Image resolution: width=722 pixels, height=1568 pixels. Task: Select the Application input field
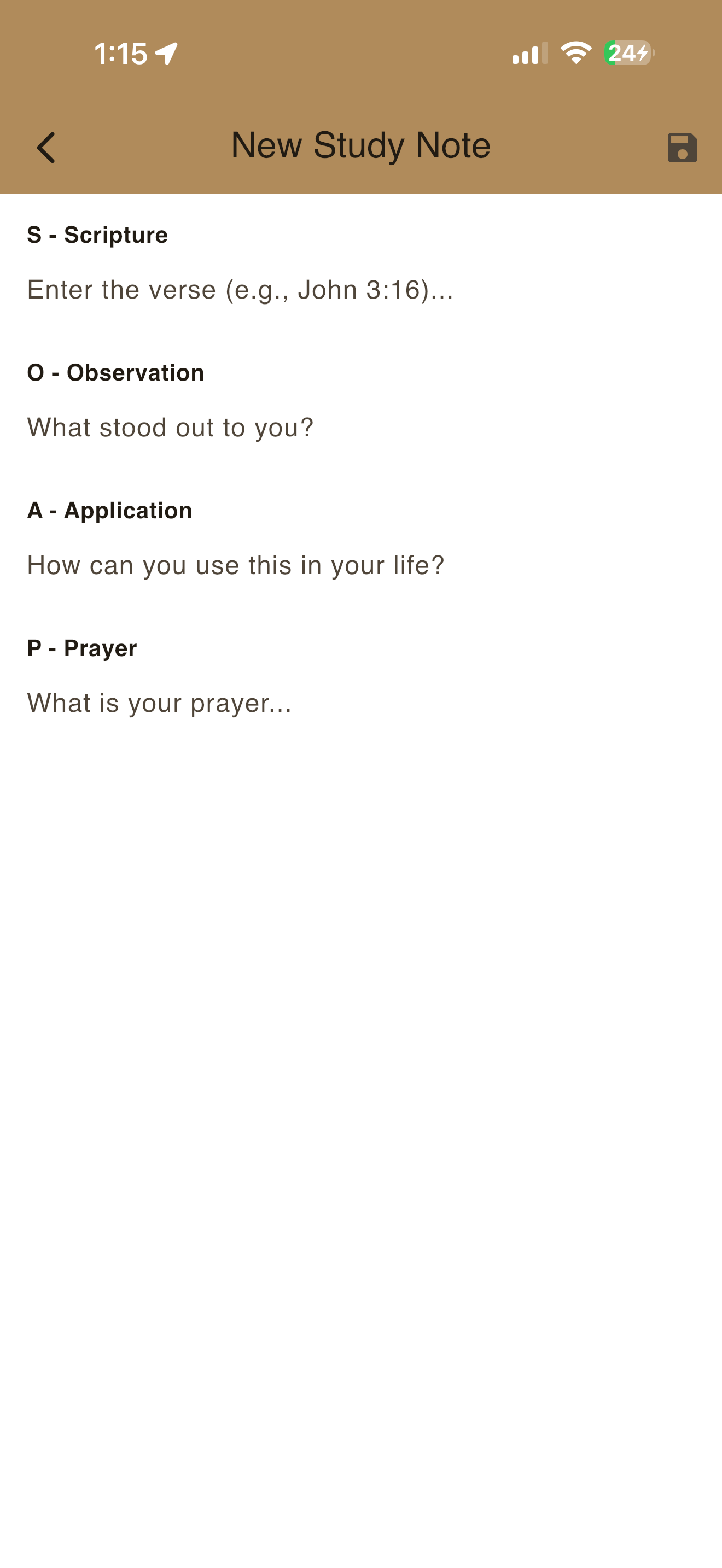pos(361,565)
